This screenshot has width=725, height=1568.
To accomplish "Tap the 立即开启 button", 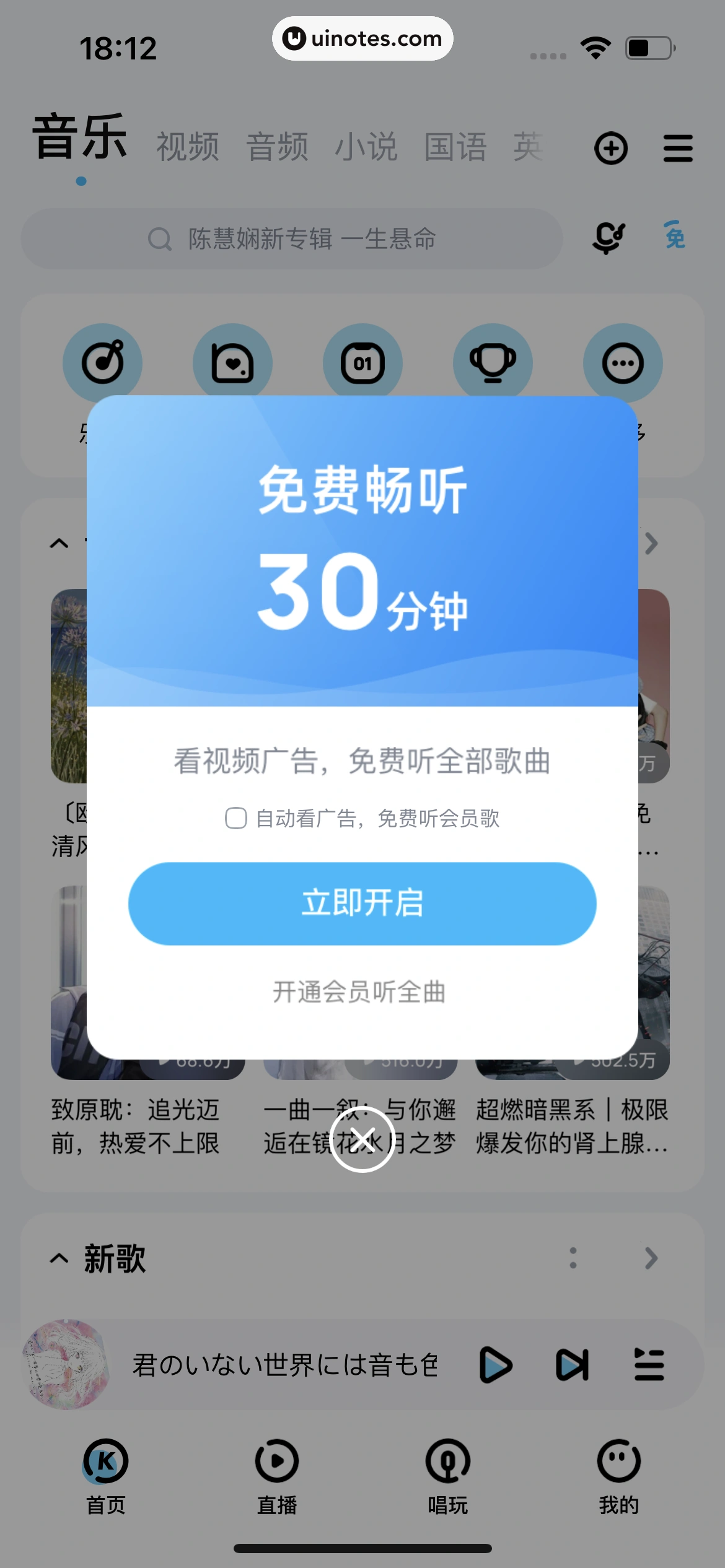I will tap(362, 904).
